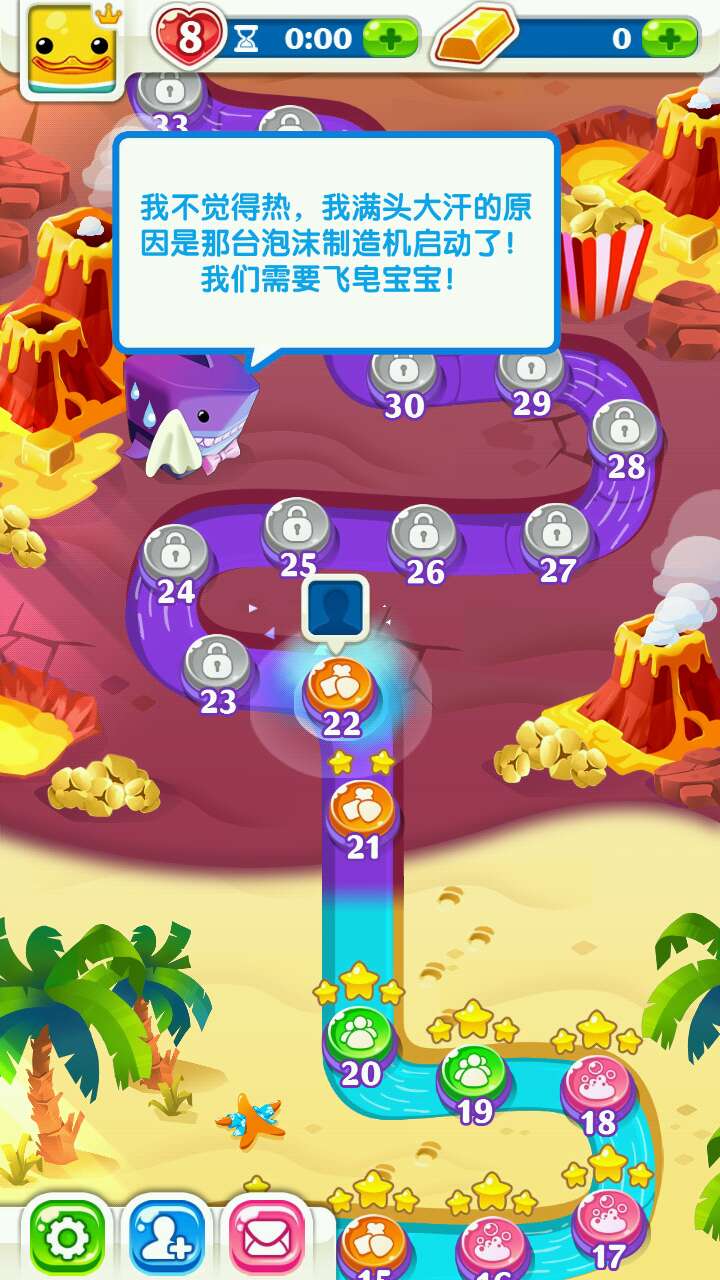
Task: Buy more gold bars via plus button
Action: [669, 39]
